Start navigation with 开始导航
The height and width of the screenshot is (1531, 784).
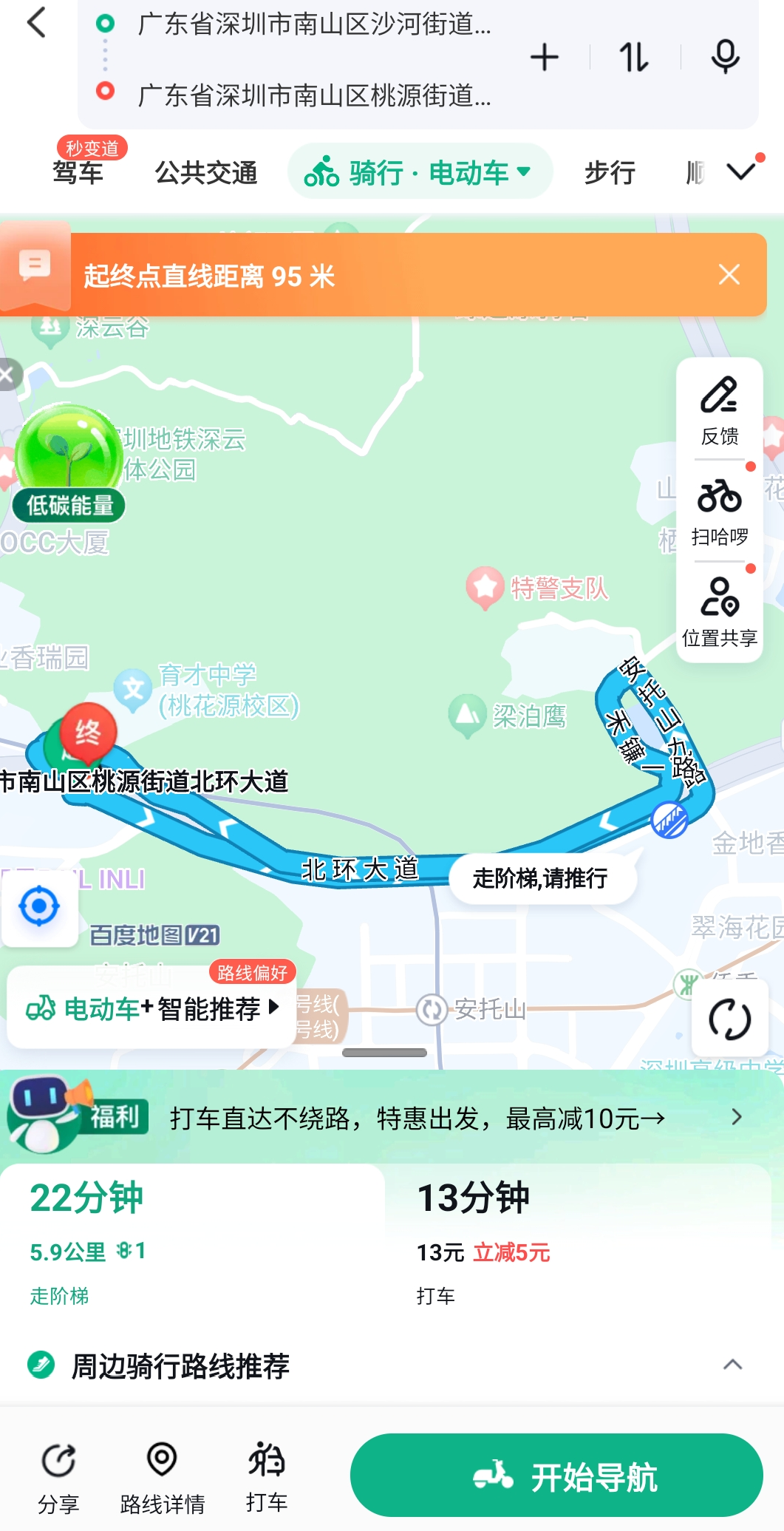(x=556, y=1476)
